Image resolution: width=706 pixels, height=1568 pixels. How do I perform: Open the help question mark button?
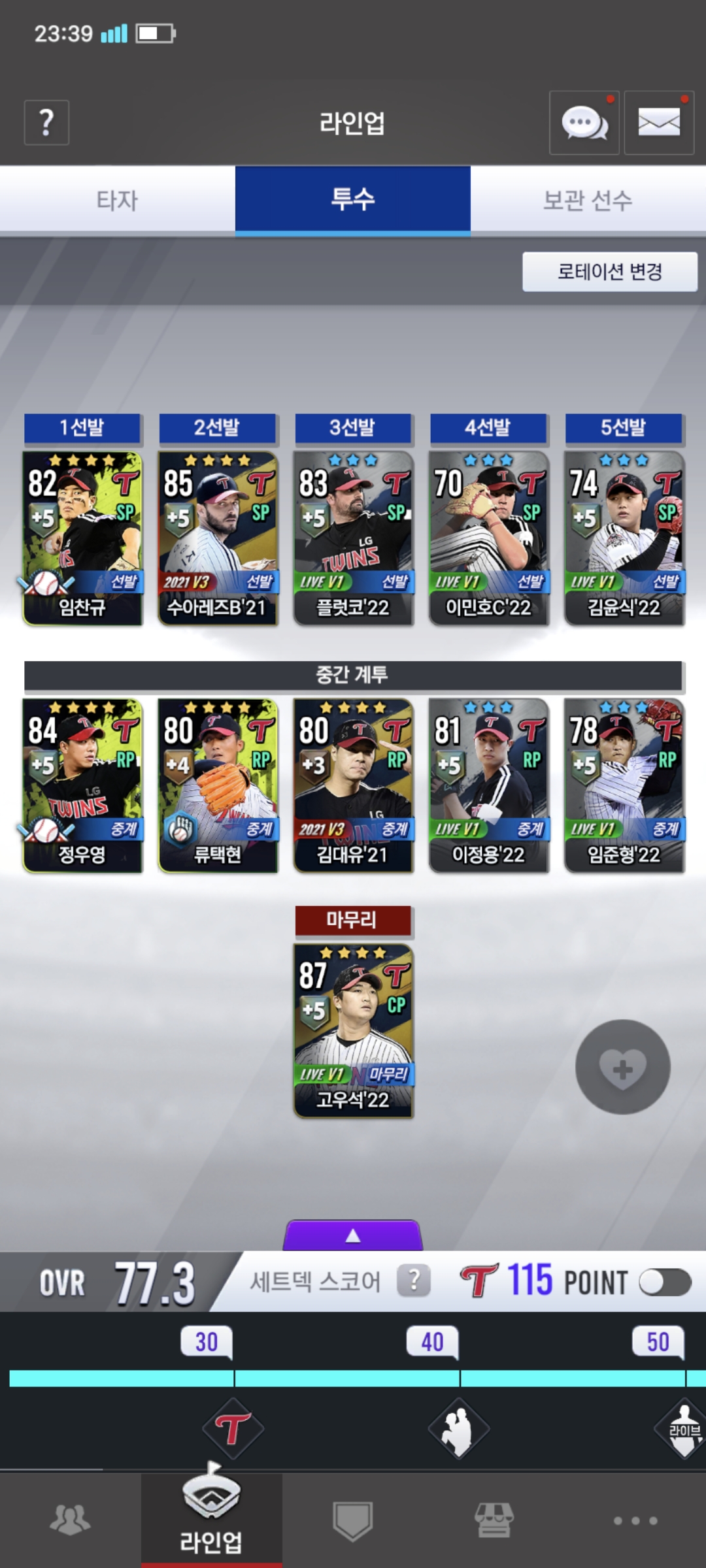coord(46,123)
